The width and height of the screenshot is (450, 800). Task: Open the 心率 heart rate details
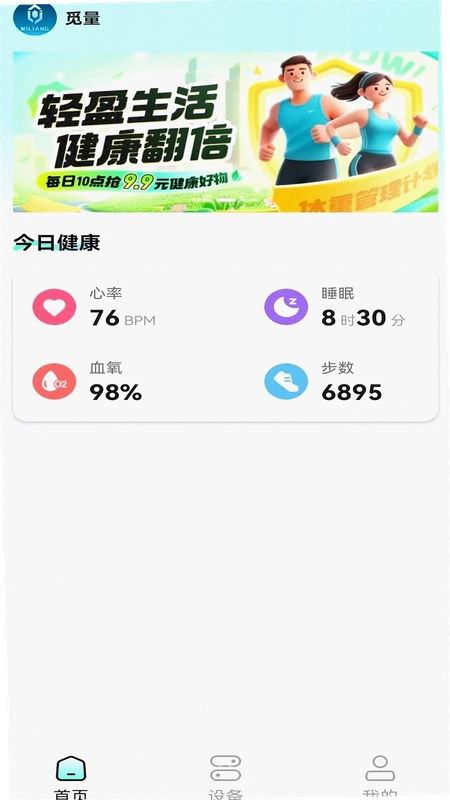[x=94, y=307]
